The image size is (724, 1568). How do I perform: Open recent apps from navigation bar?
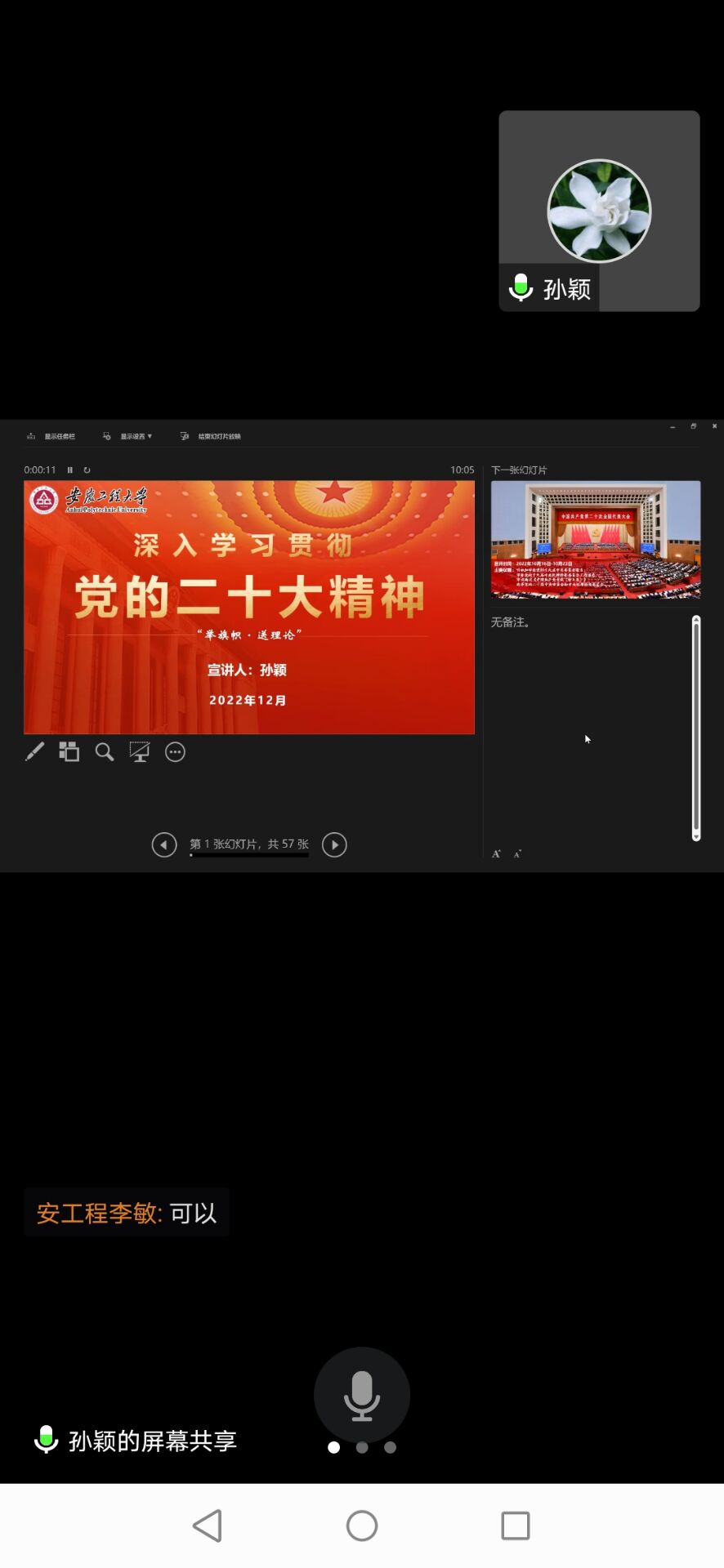[515, 1526]
